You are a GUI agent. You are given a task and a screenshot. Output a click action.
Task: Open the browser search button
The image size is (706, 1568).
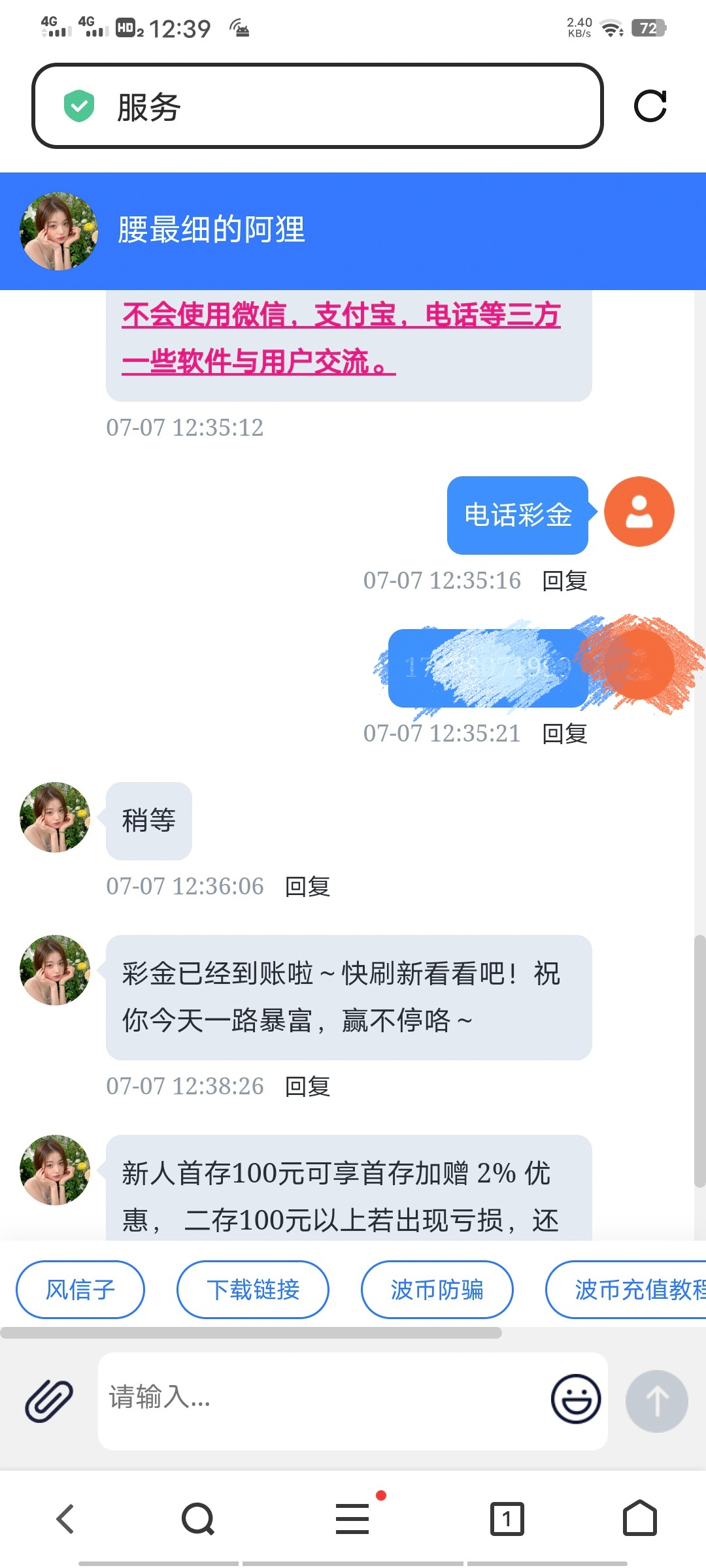coord(197,1518)
